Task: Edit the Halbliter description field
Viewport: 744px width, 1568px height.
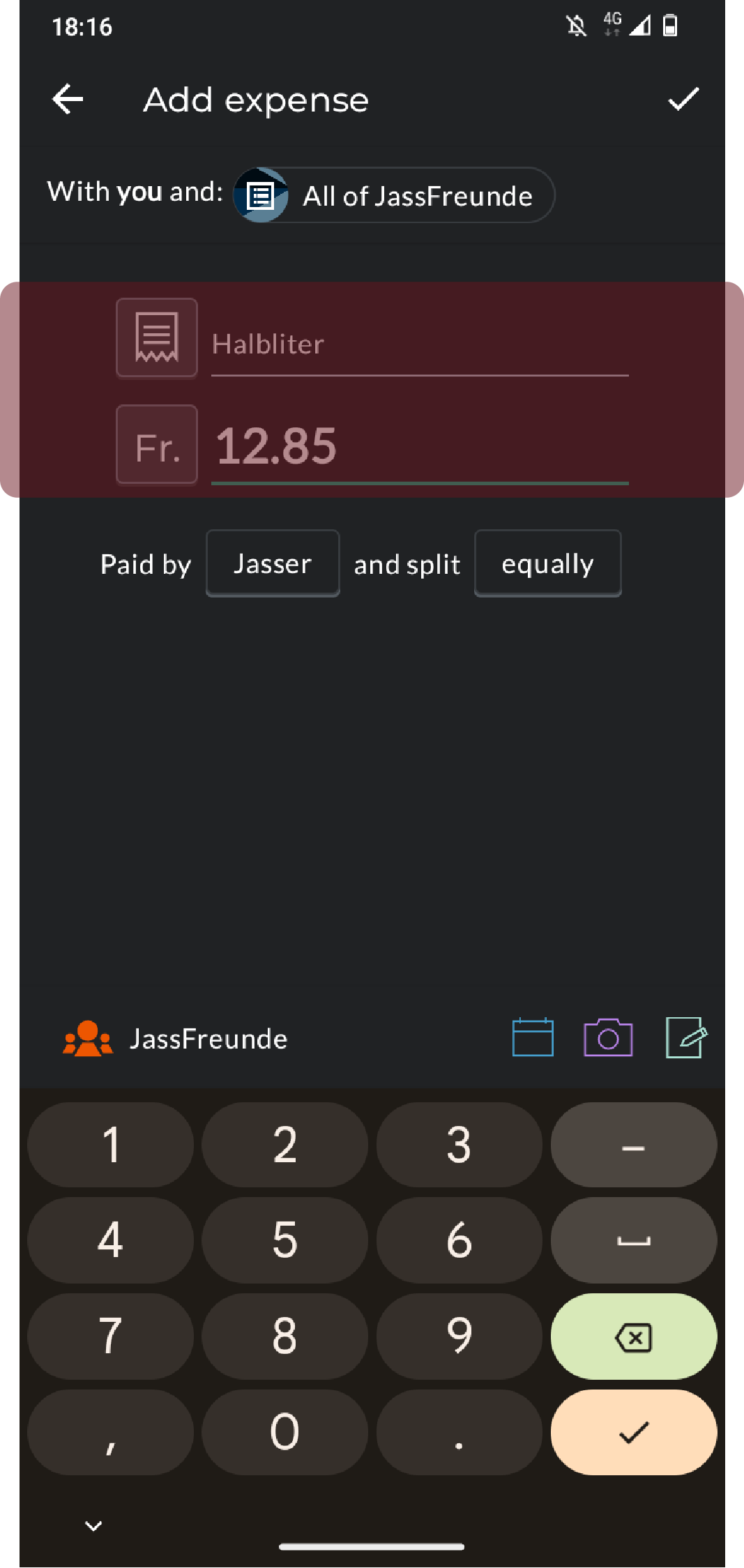Action: (x=419, y=345)
